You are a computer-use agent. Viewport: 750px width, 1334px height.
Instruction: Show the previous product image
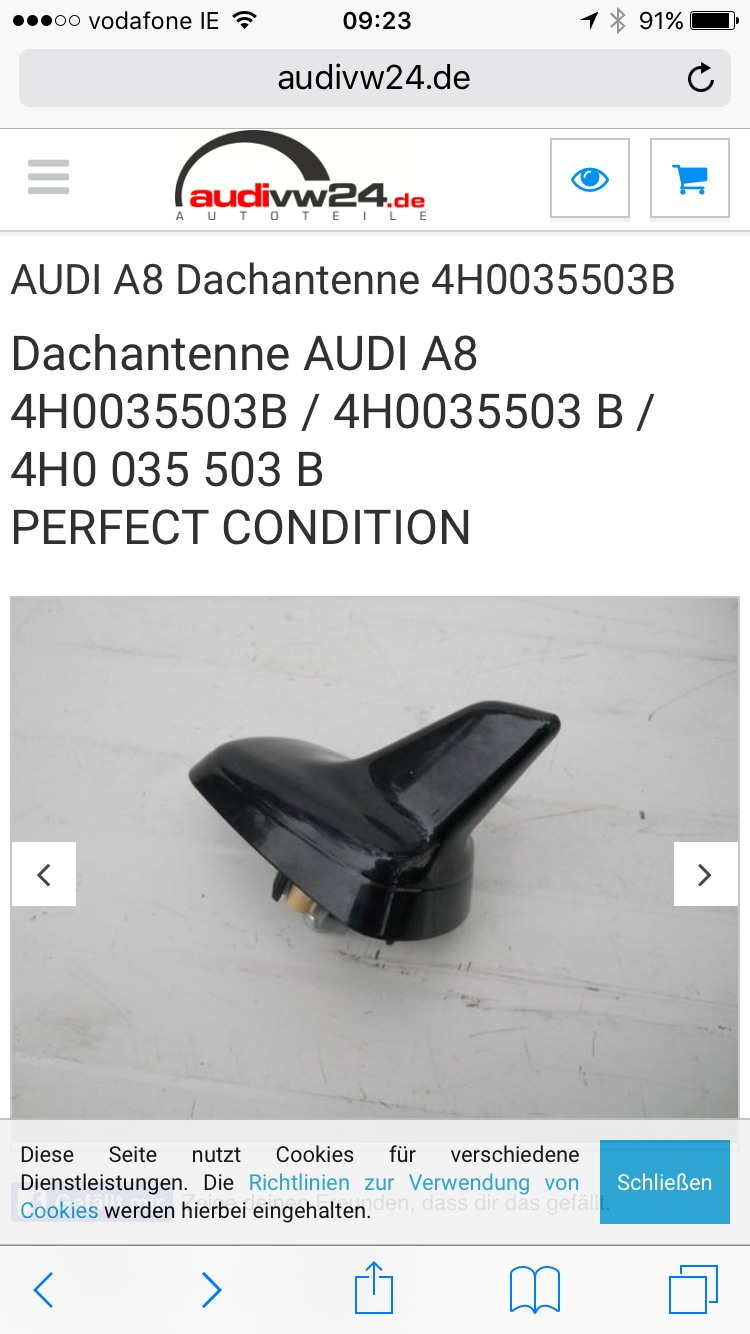click(x=44, y=875)
